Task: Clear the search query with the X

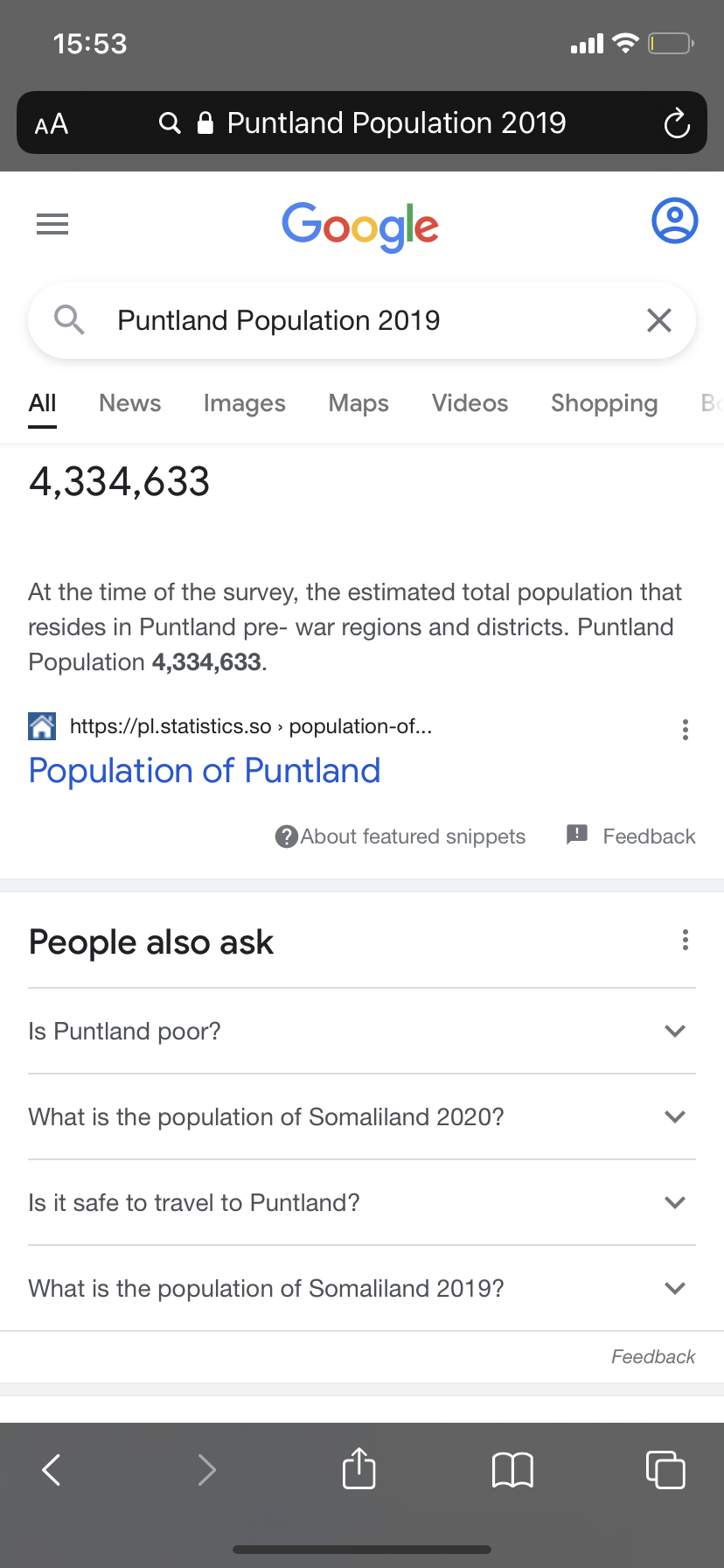Action: (659, 320)
